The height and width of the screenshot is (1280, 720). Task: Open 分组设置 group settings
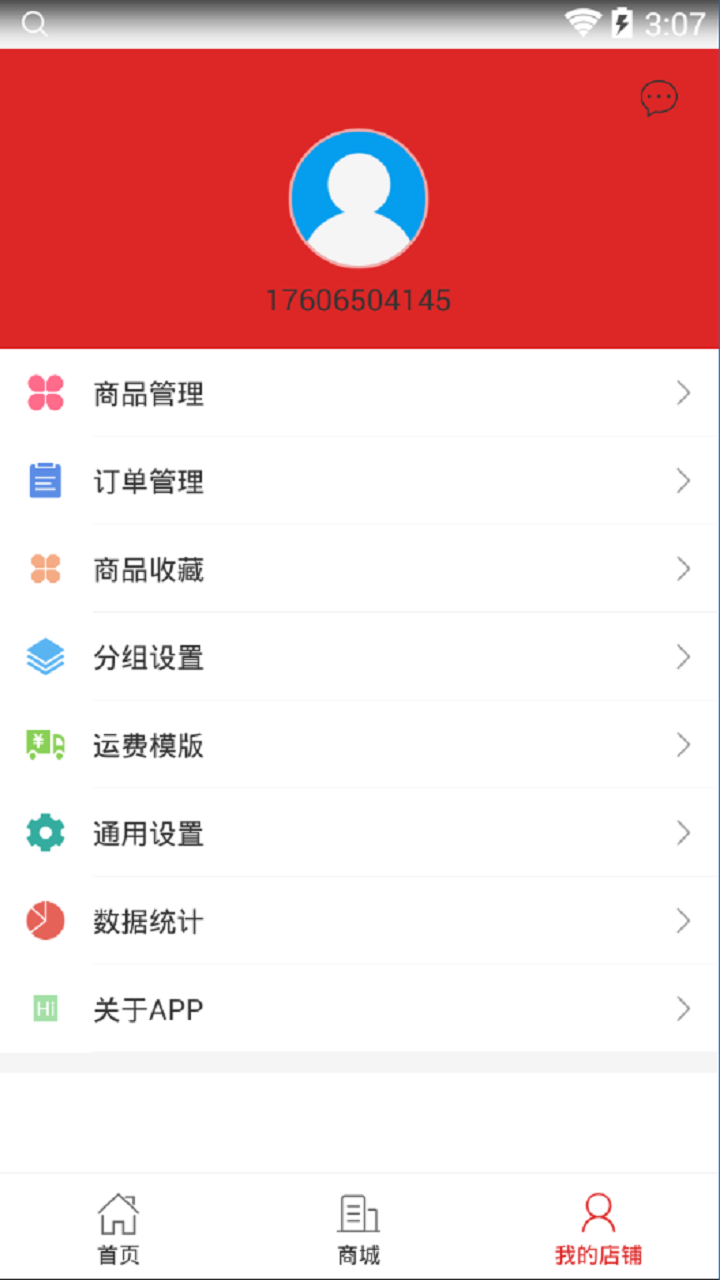(x=360, y=657)
